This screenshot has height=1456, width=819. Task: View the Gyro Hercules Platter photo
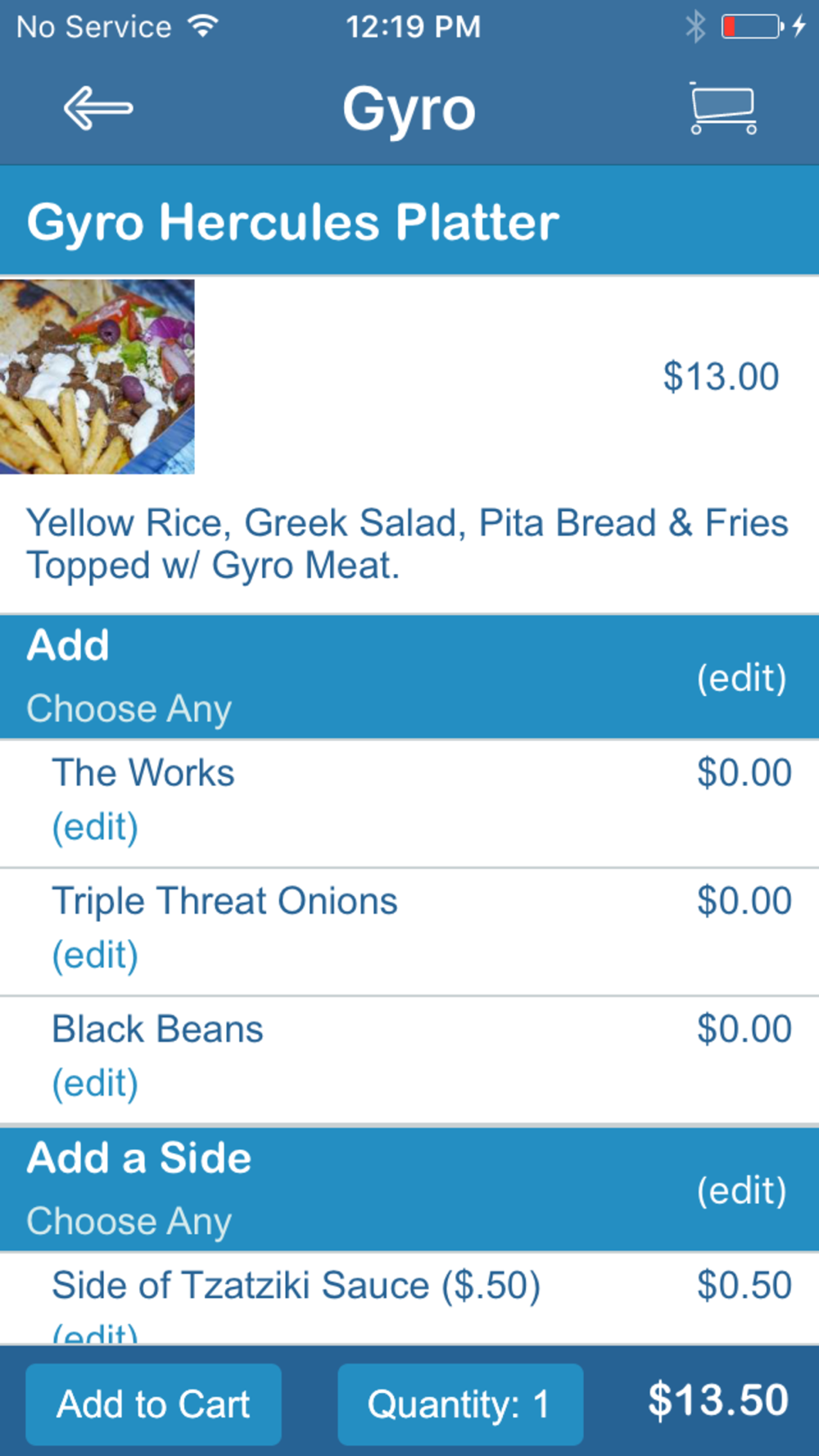(x=97, y=377)
